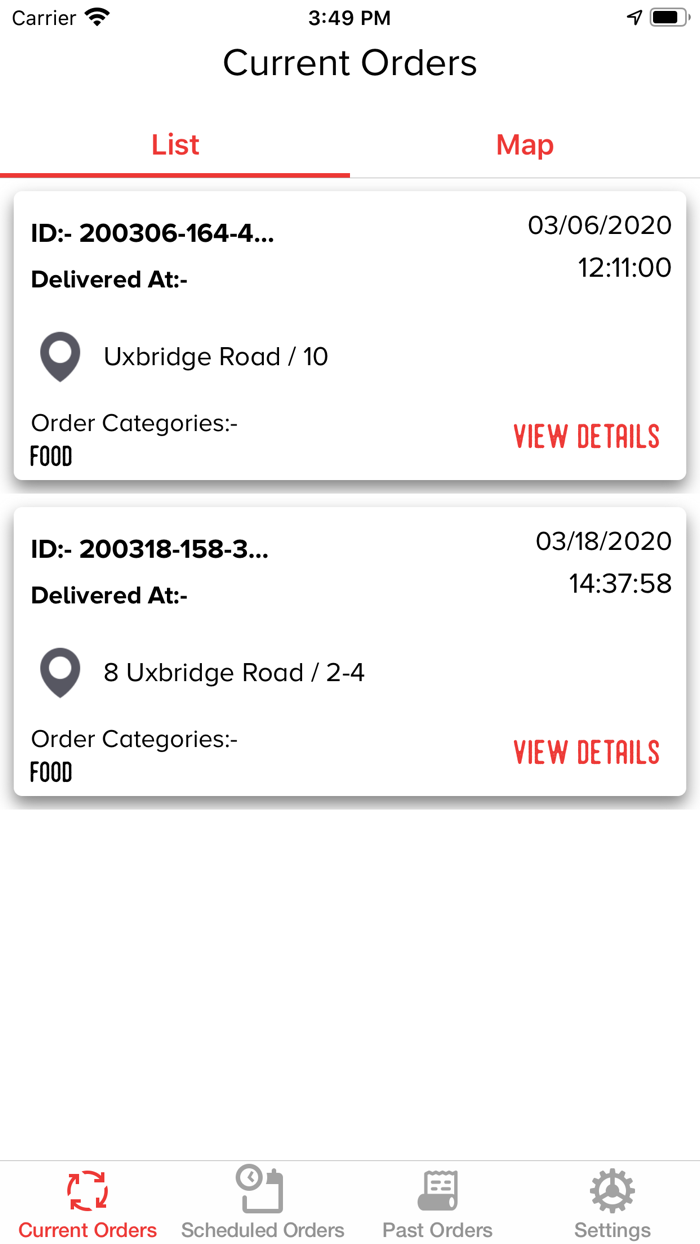Open the Past Orders tab
Image resolution: width=700 pixels, height=1244 pixels.
pos(437,1203)
